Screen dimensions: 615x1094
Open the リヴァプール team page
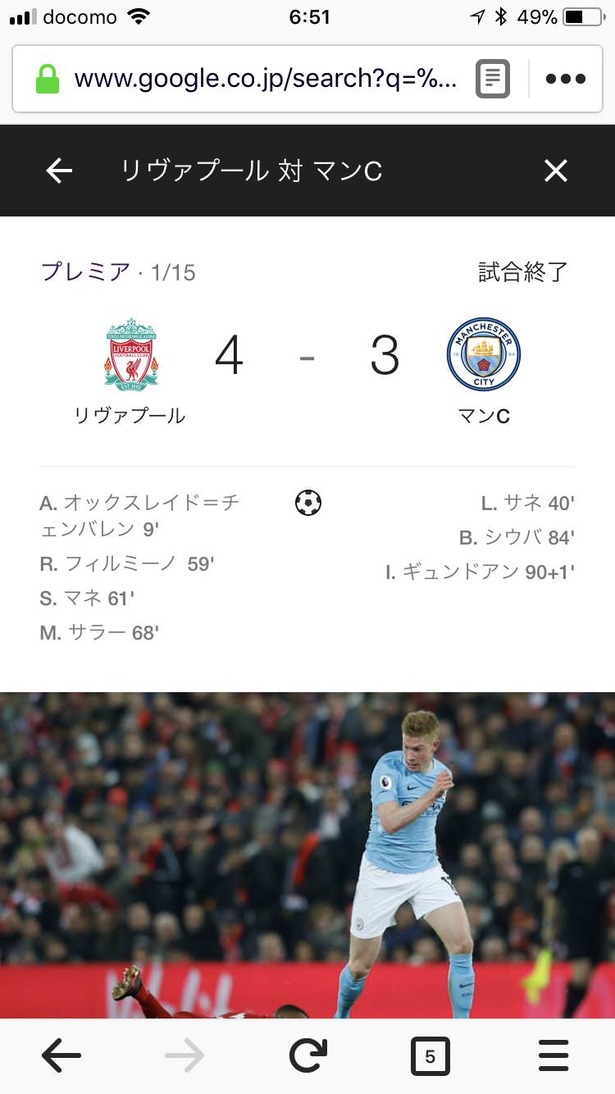pyautogui.click(x=131, y=372)
